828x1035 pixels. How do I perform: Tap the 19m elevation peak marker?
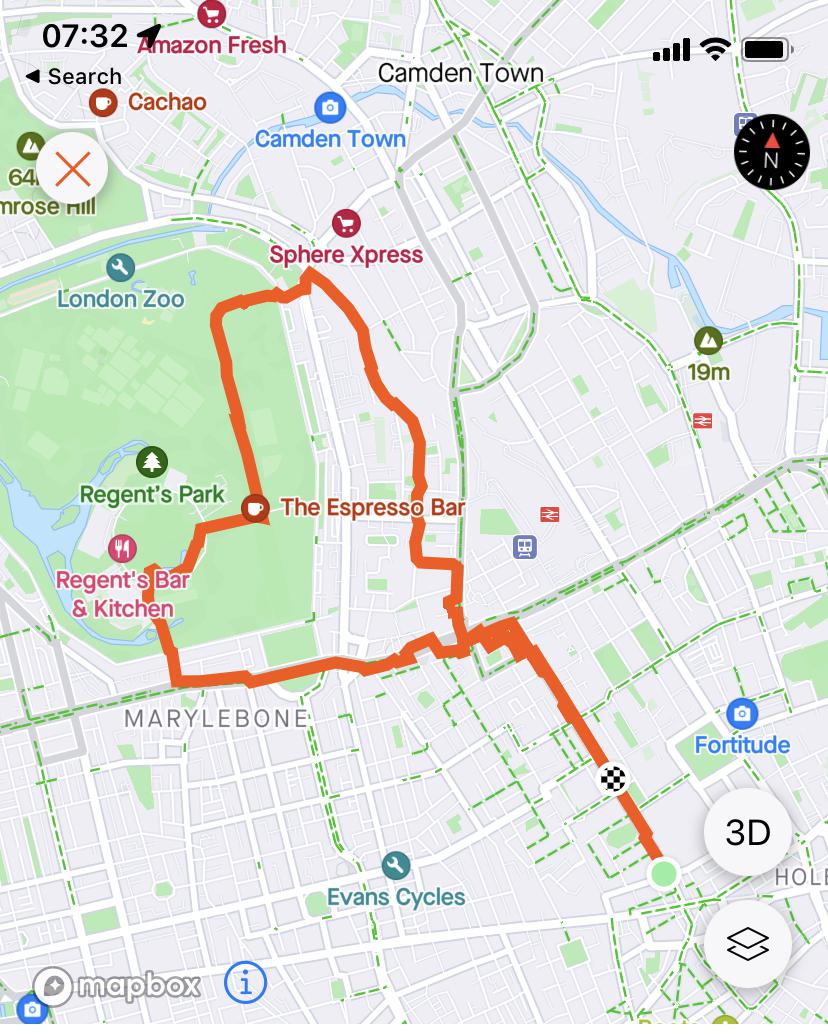click(708, 342)
